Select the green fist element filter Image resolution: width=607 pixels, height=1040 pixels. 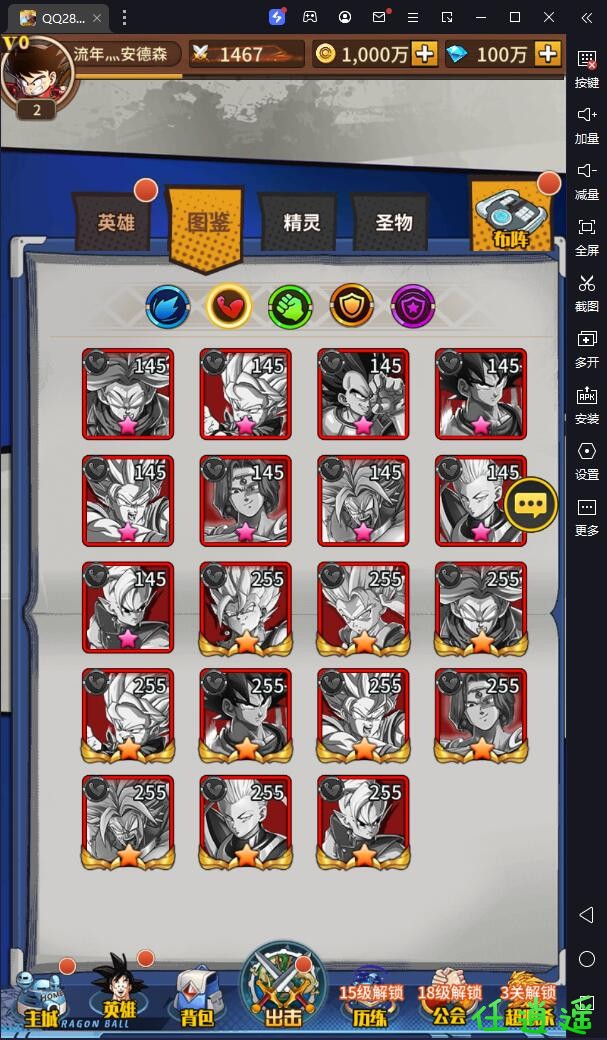click(x=290, y=307)
